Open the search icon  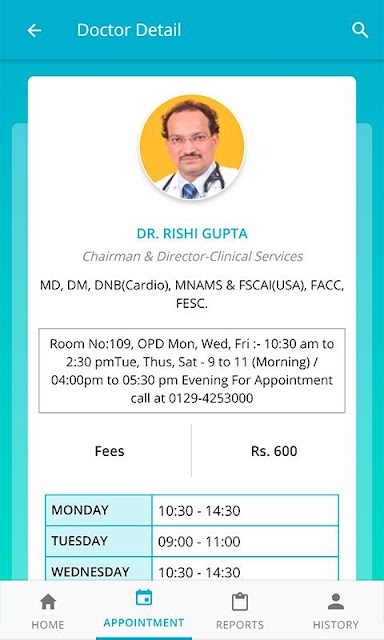(x=360, y=30)
